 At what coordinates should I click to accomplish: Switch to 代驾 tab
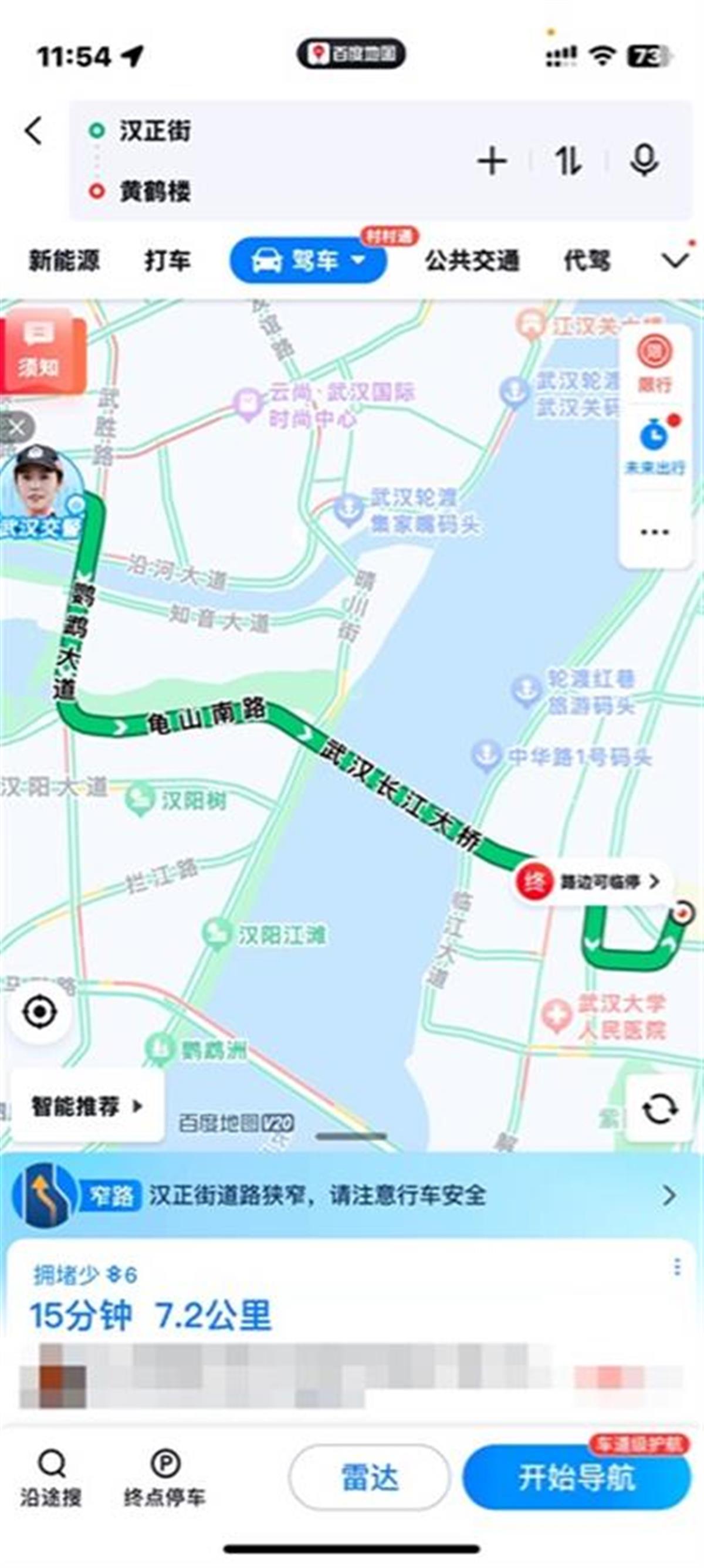(587, 261)
